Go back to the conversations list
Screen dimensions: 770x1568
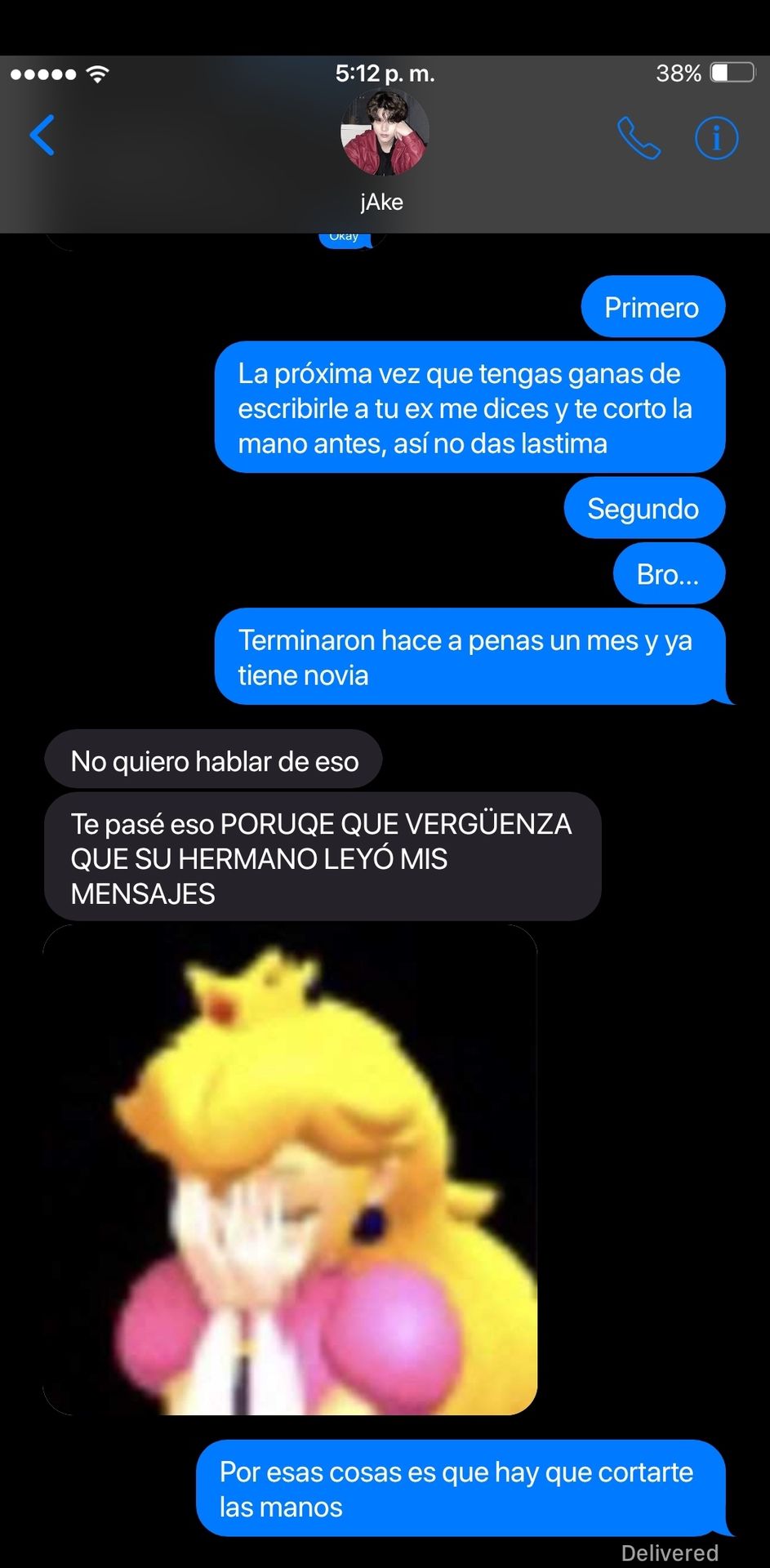pyautogui.click(x=42, y=136)
